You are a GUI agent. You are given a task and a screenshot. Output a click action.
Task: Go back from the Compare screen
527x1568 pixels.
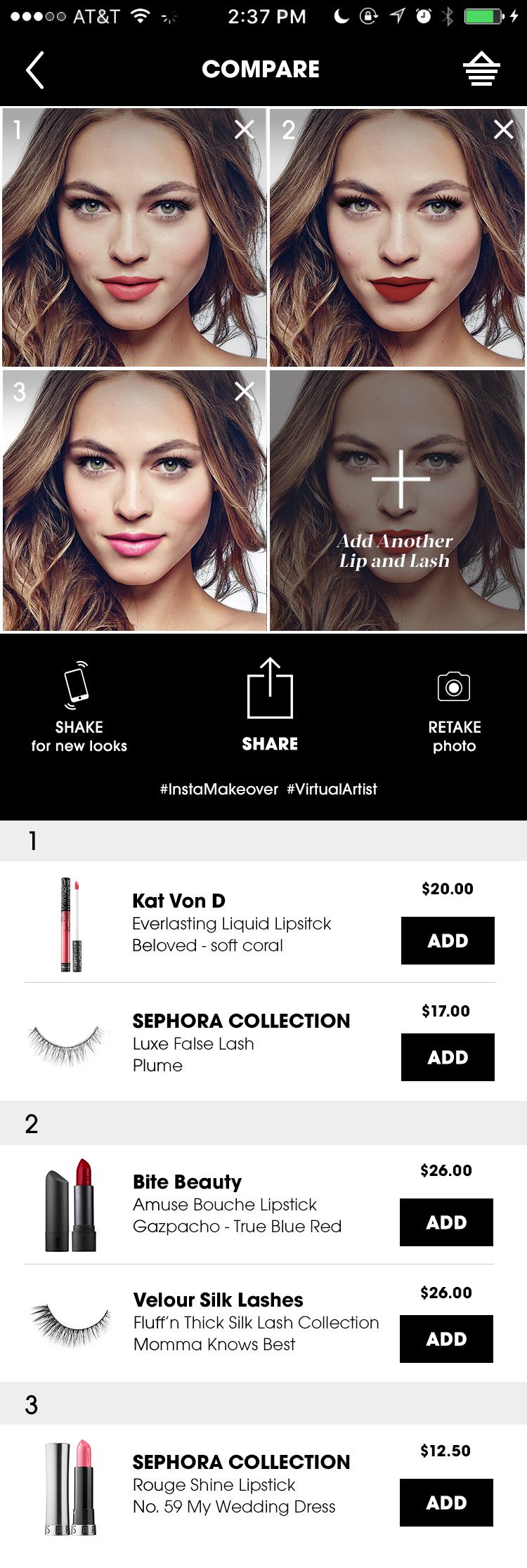[35, 70]
